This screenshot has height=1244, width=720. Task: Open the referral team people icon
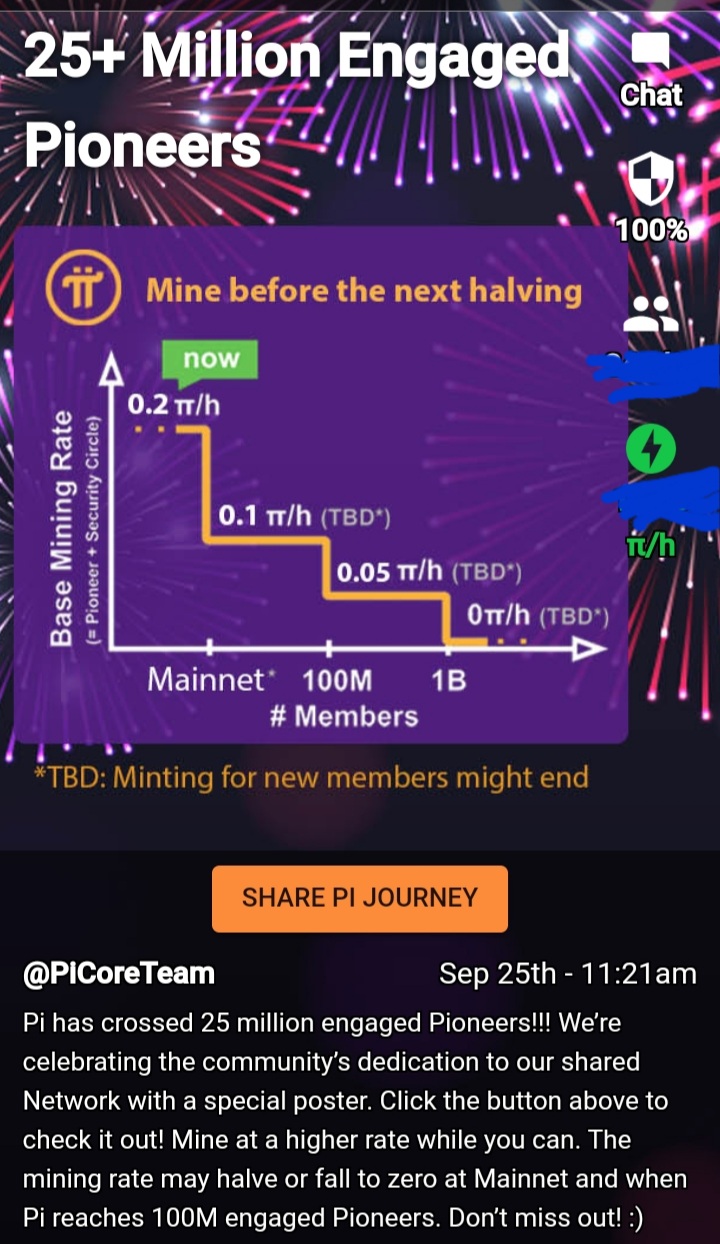tap(650, 314)
